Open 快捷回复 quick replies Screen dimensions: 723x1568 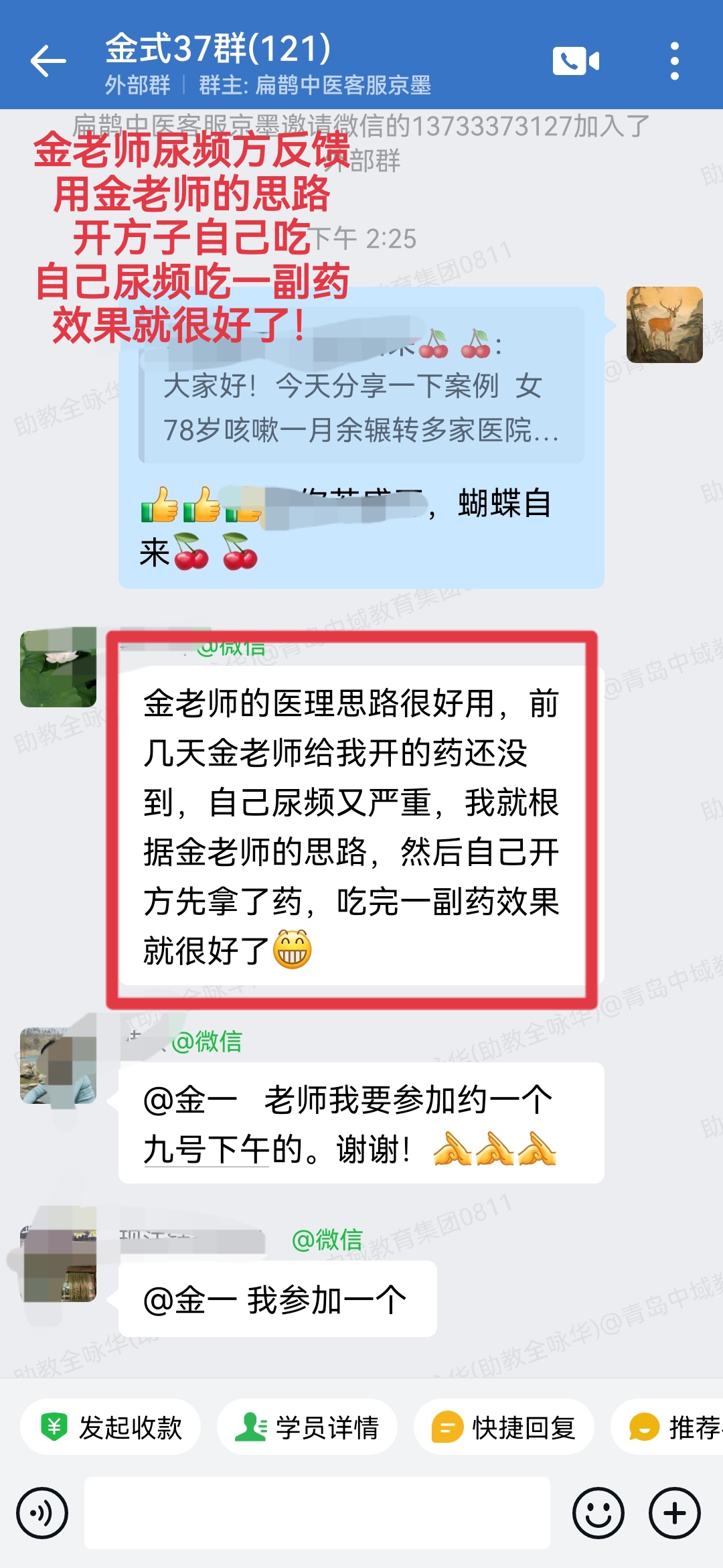pos(504,1427)
